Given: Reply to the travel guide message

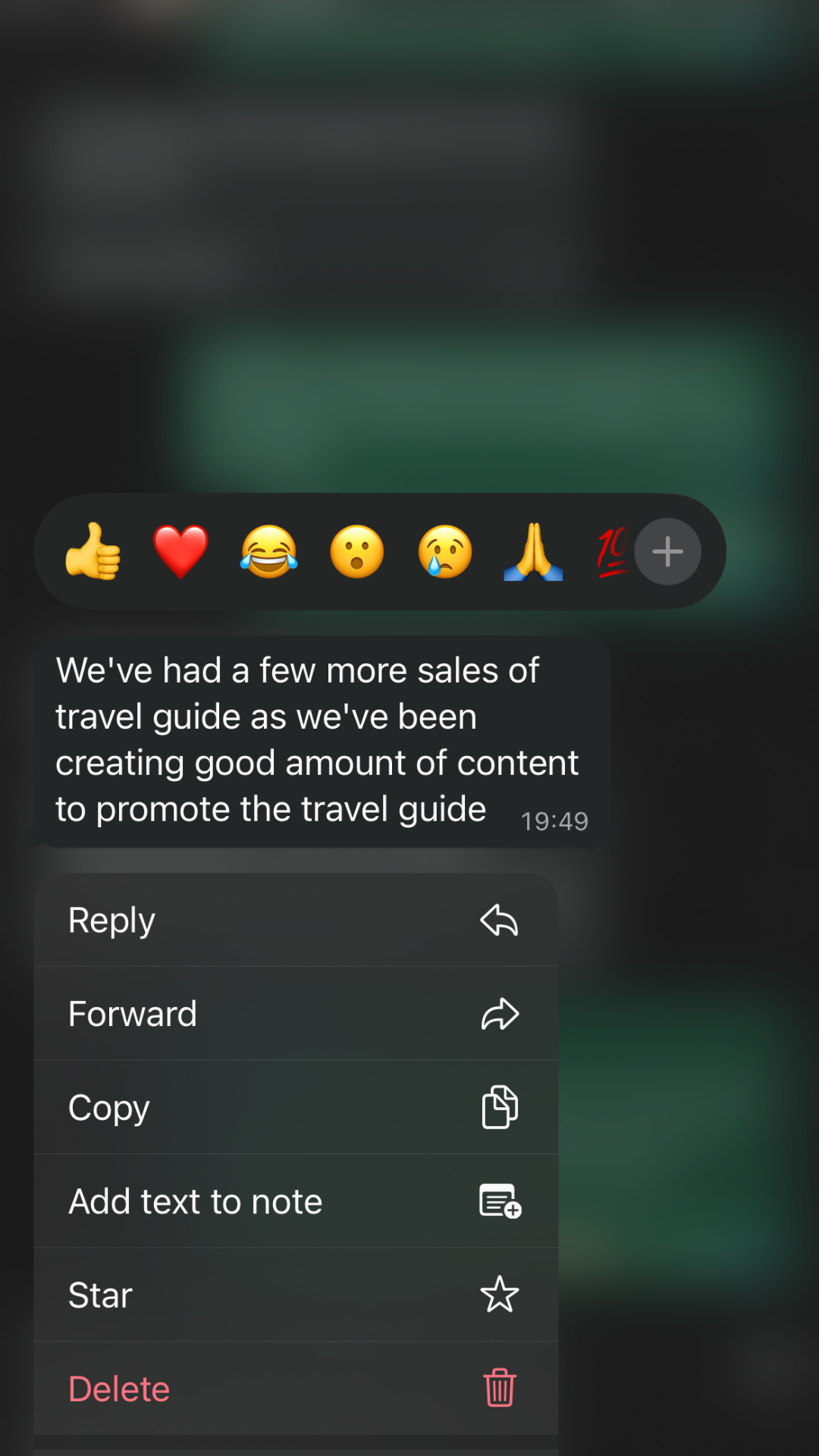Looking at the screenshot, I should (296, 920).
